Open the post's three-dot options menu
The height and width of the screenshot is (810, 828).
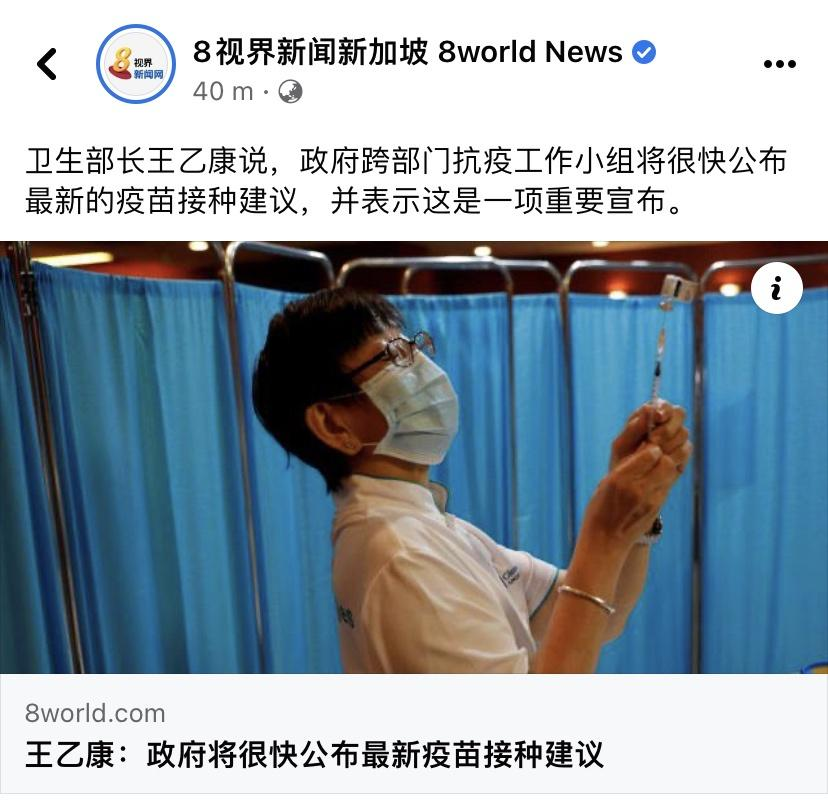click(779, 64)
